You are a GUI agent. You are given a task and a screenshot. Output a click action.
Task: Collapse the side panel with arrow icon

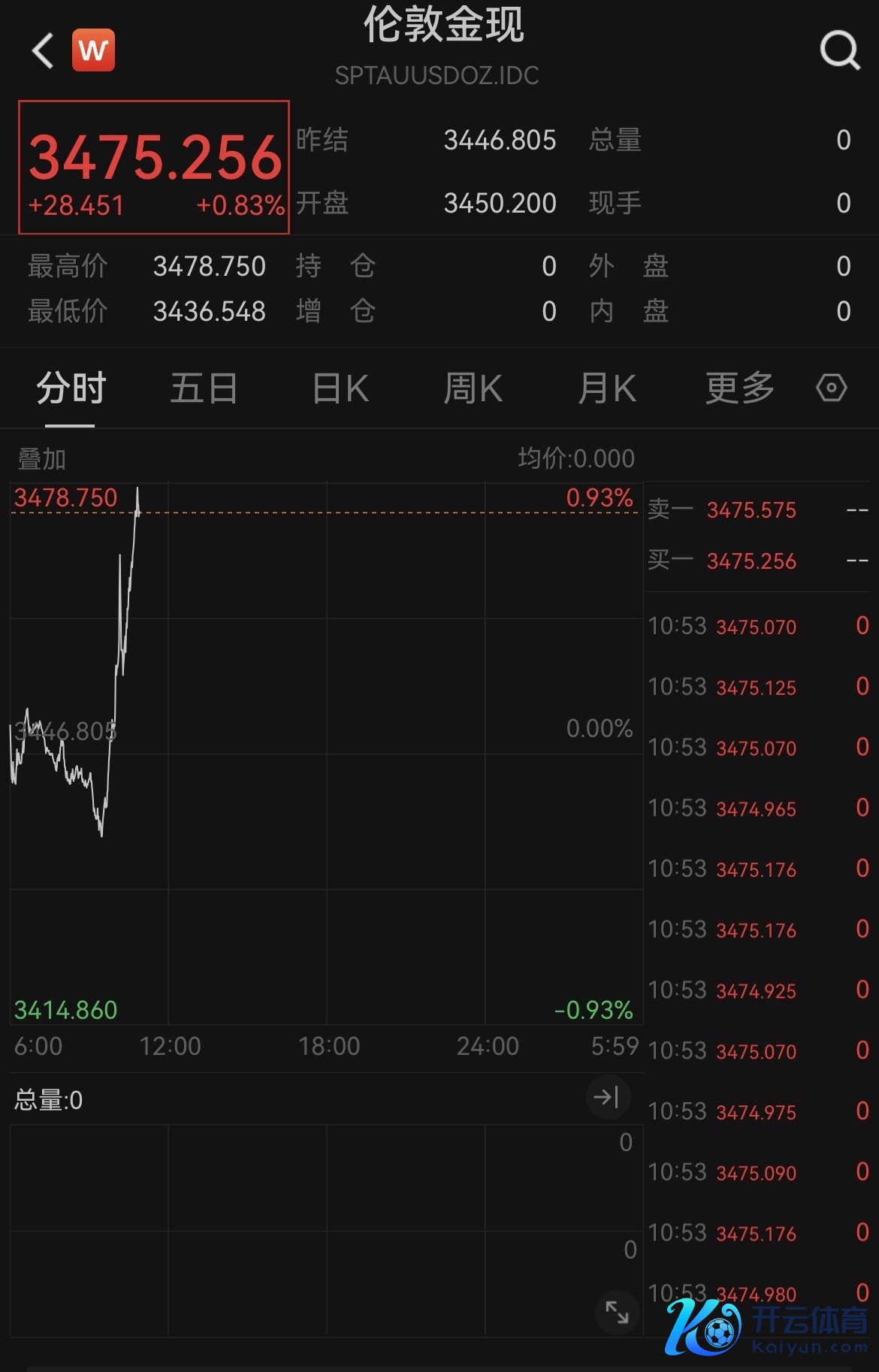(x=606, y=1098)
